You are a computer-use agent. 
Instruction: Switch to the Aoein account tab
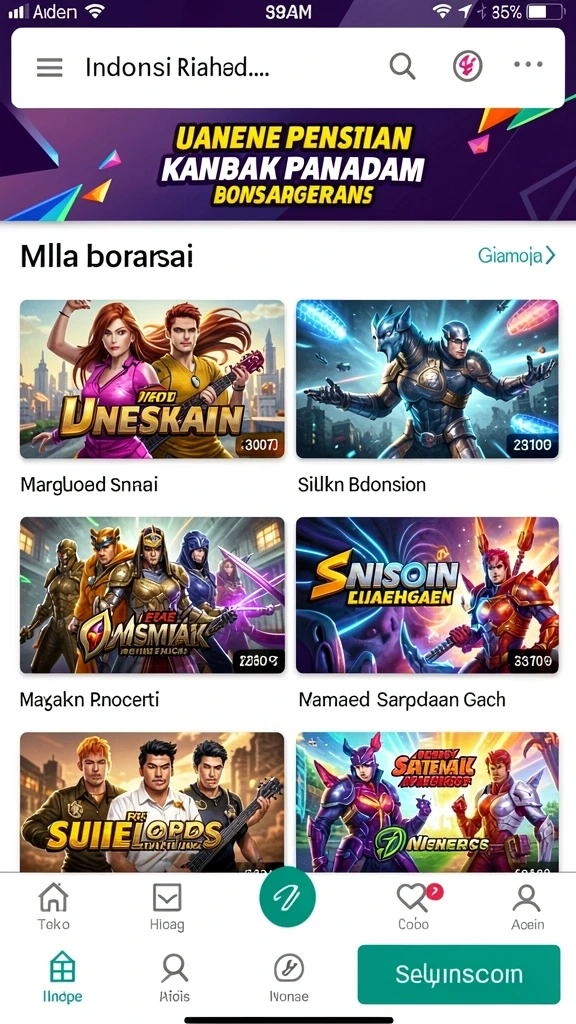pos(527,906)
